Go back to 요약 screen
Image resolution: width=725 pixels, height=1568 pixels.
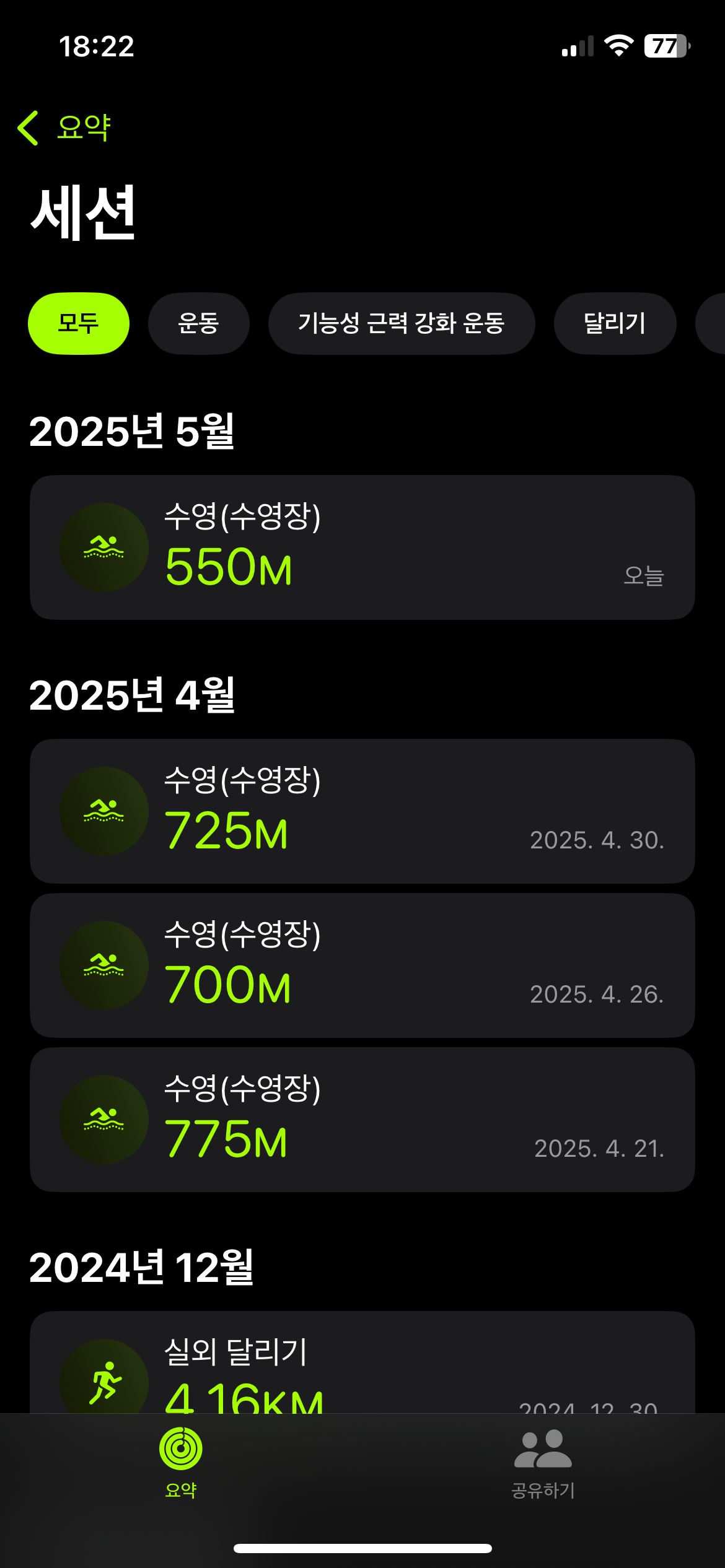click(x=64, y=128)
